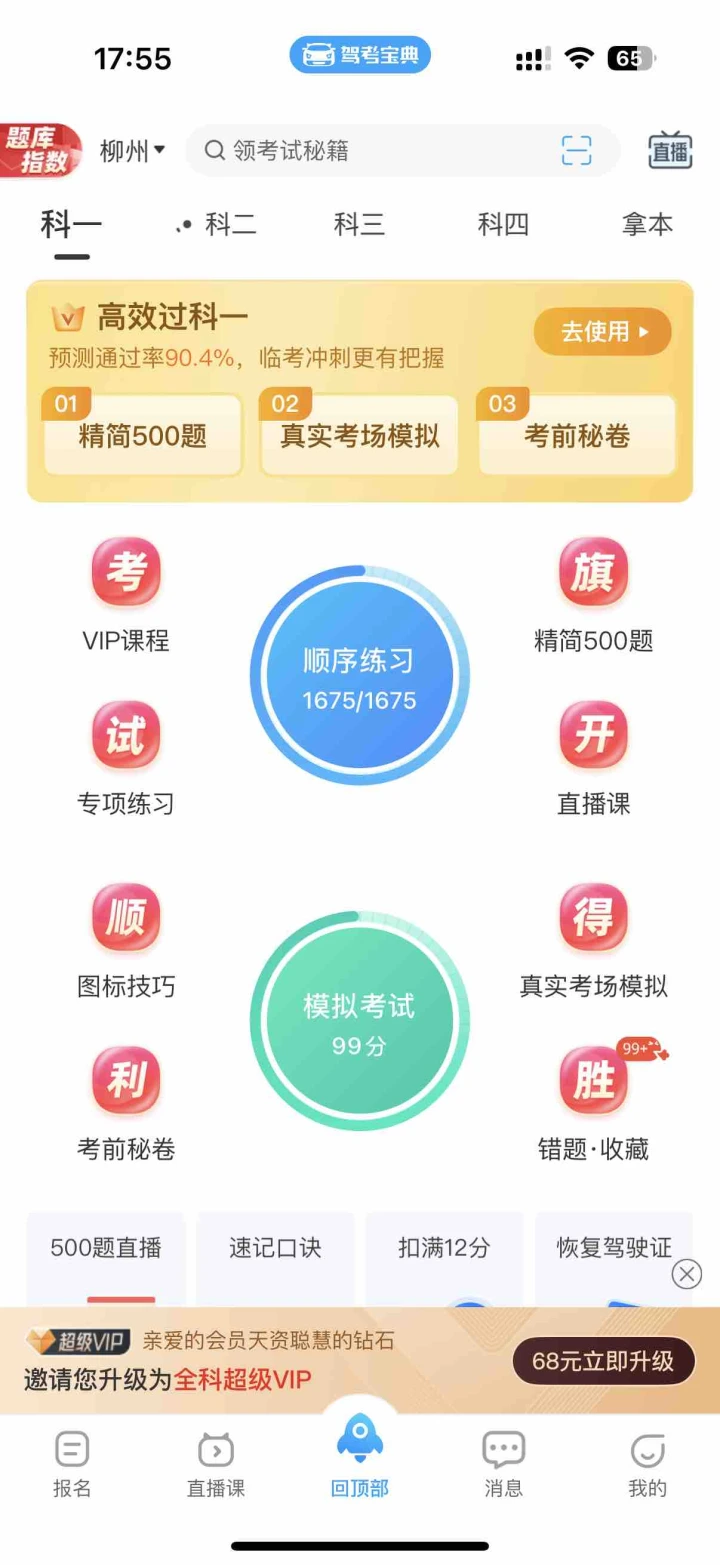Open 考前秘卷 card in banner
This screenshot has height=1565, width=720.
577,434
